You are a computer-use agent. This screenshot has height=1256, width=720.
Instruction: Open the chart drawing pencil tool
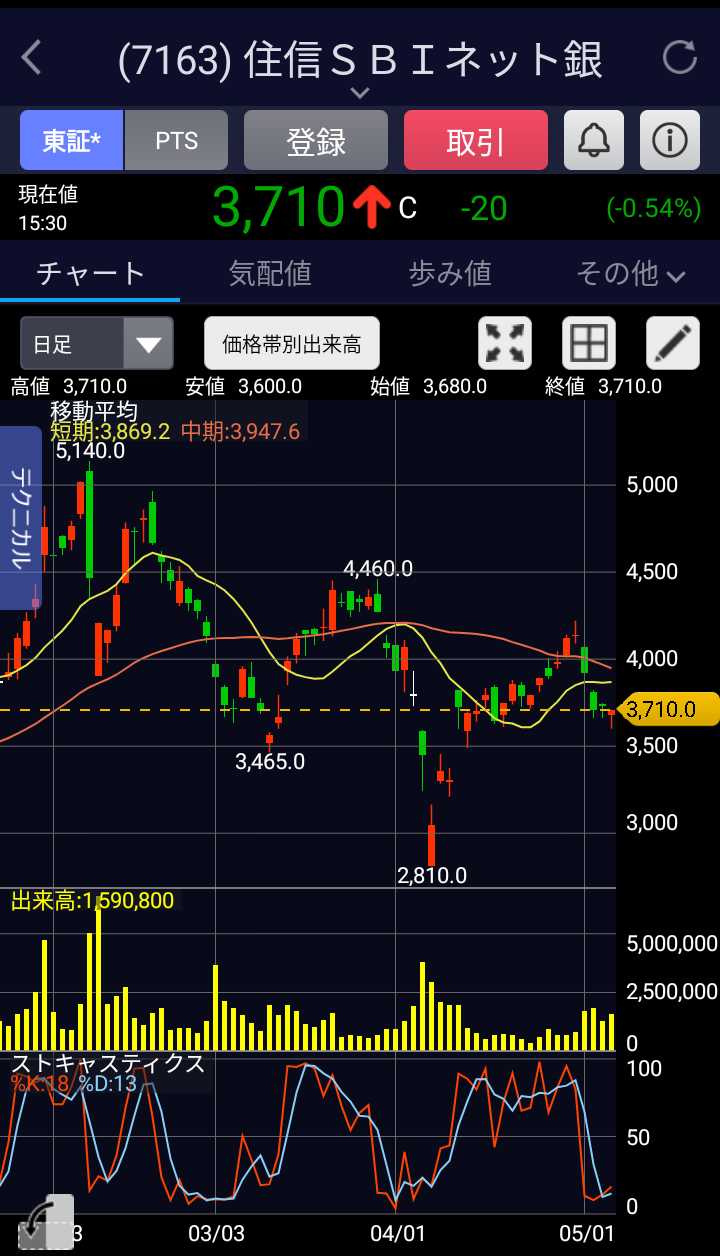point(673,344)
